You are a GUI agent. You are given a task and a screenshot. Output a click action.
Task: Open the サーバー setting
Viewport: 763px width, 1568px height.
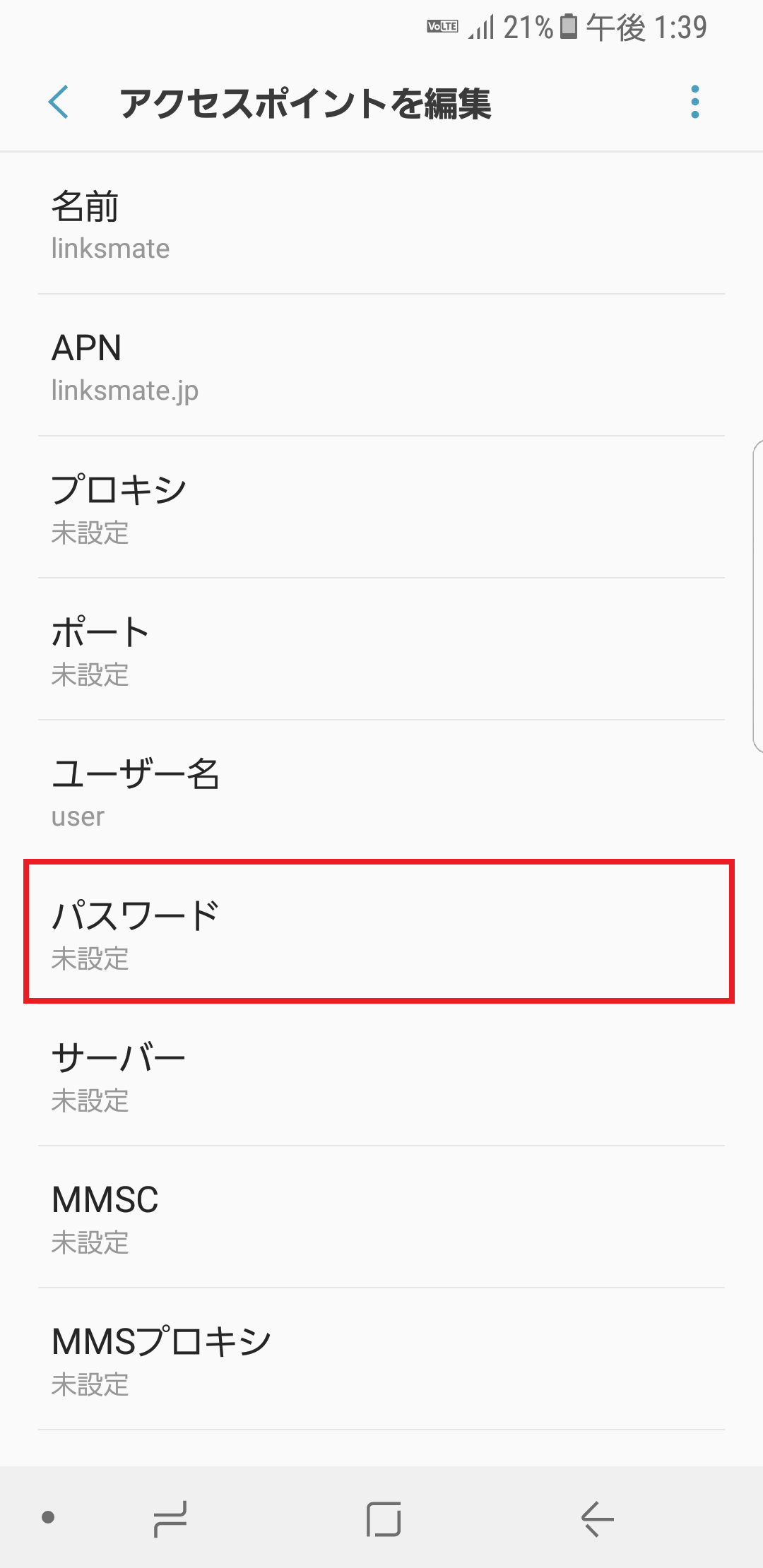point(381,1075)
